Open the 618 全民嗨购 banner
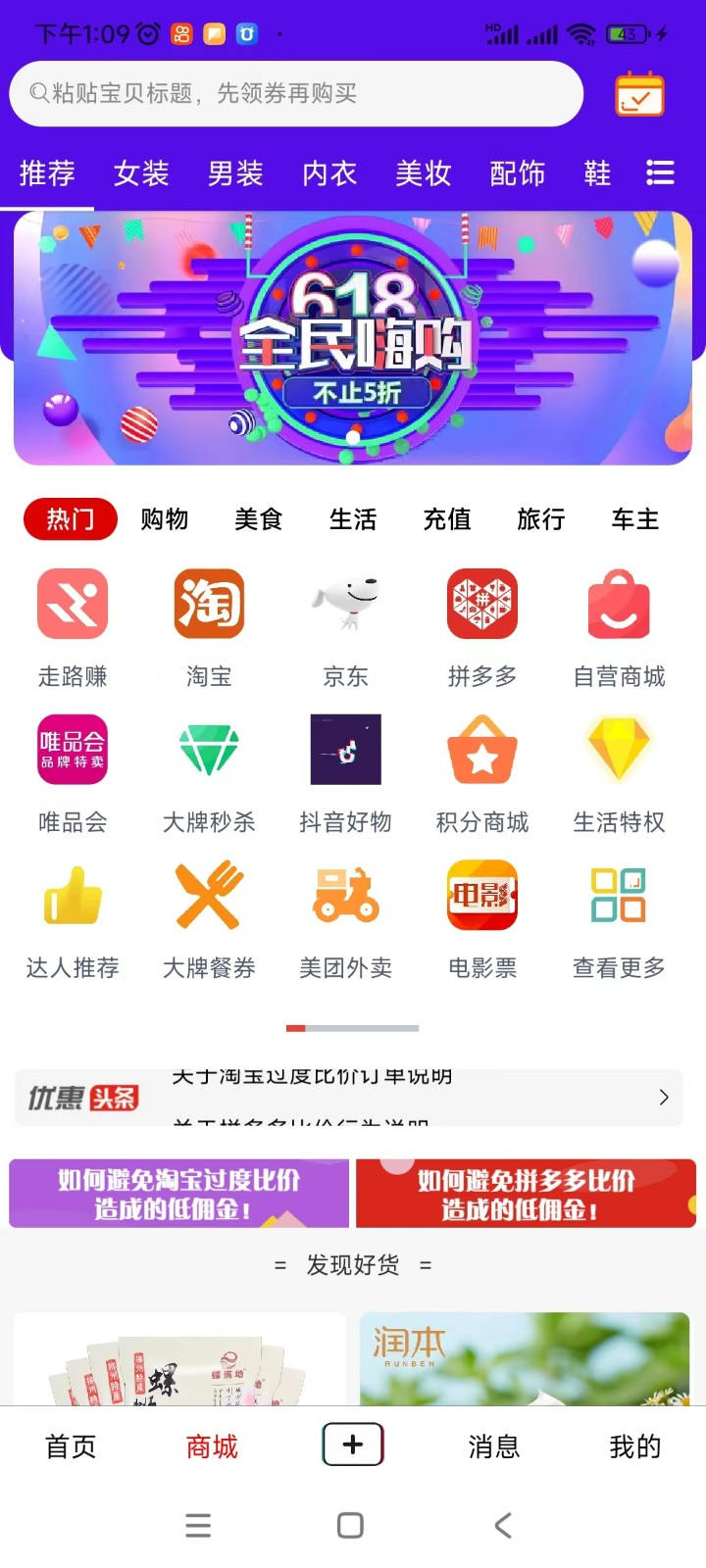The width and height of the screenshot is (706, 1568). click(x=353, y=338)
